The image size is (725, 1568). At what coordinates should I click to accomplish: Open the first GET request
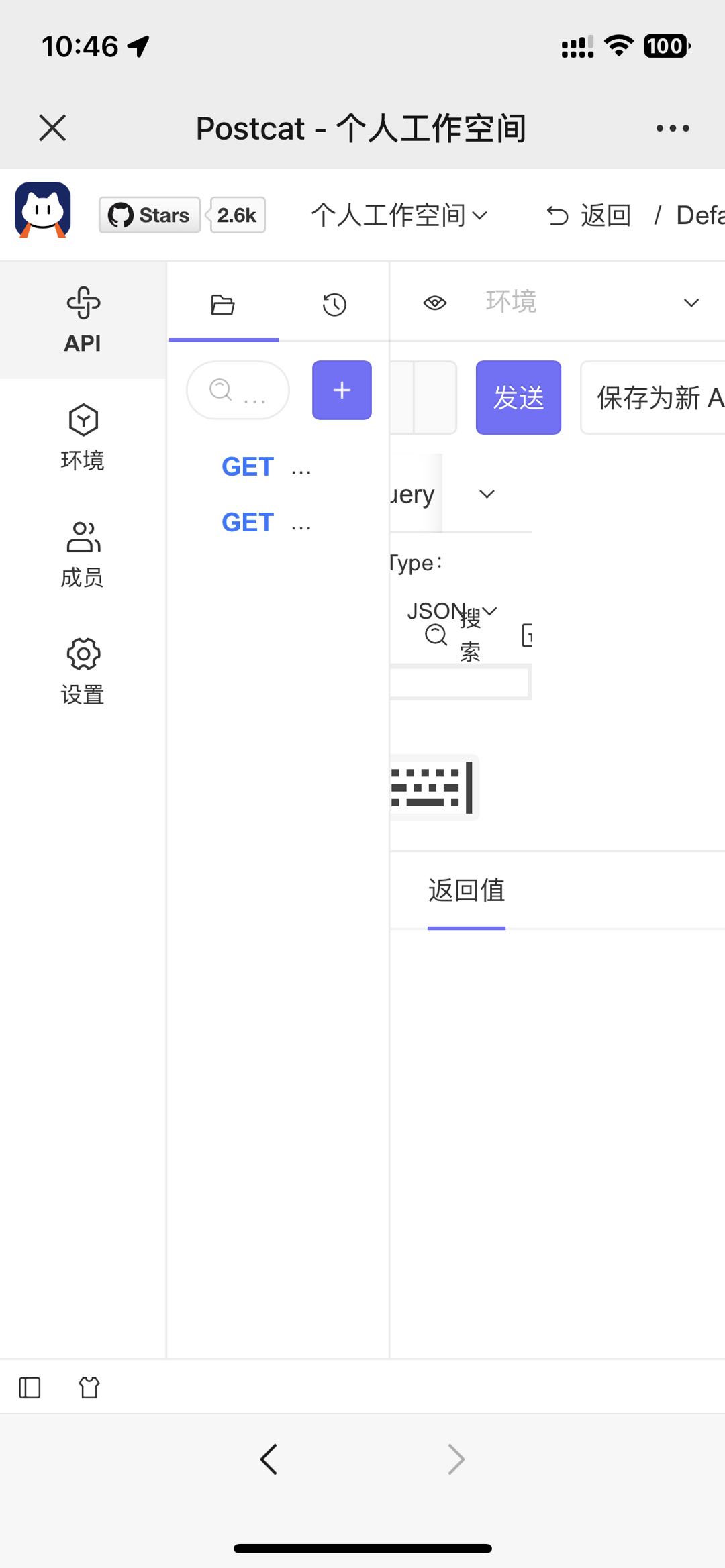(267, 467)
